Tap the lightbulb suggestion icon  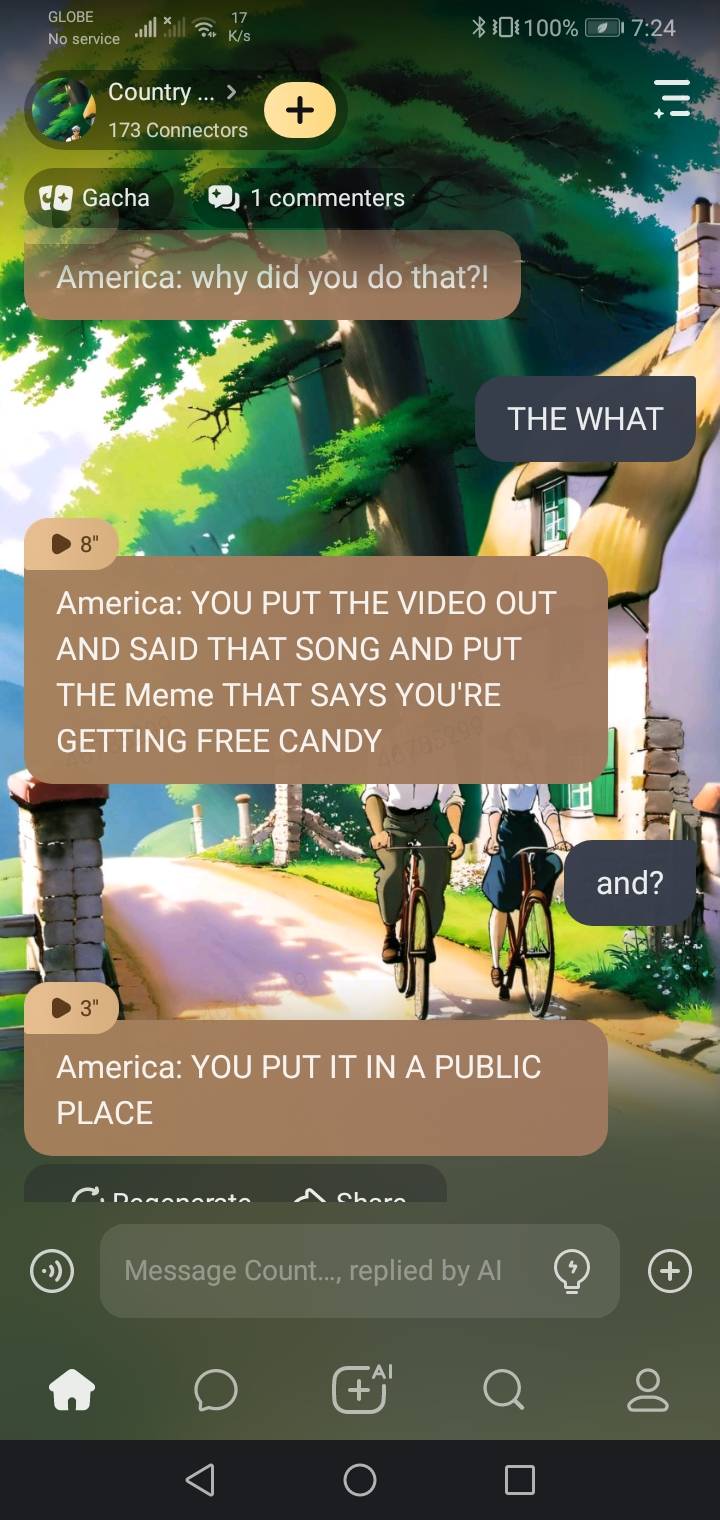[x=571, y=1271]
